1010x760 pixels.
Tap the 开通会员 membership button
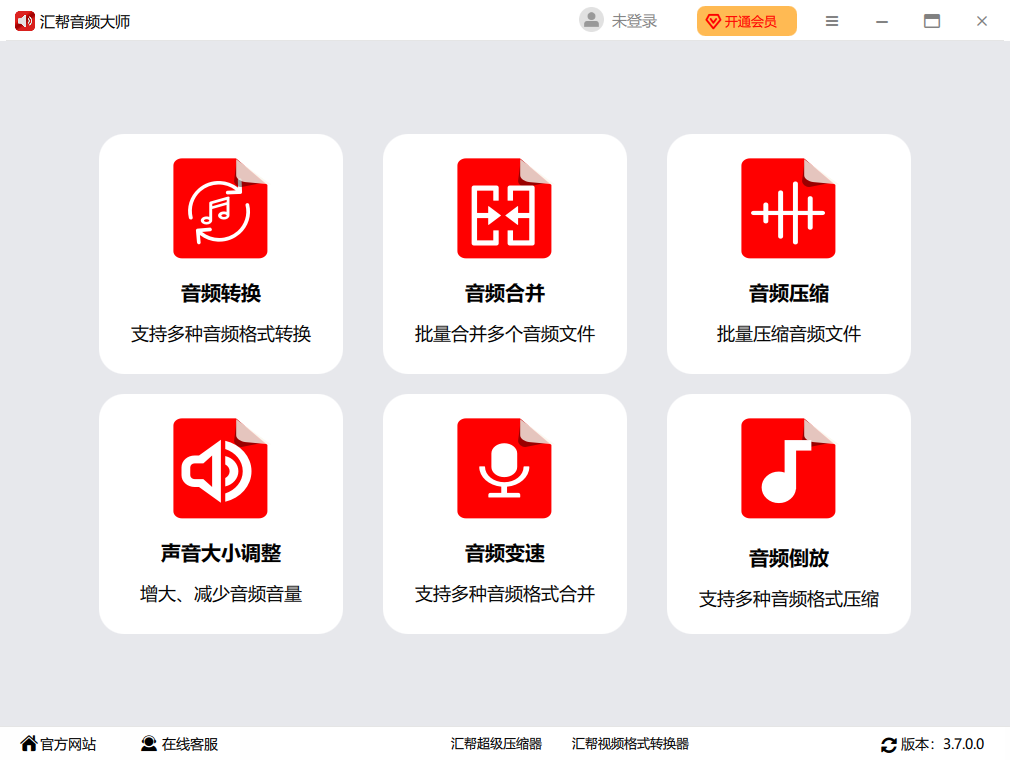coord(746,21)
